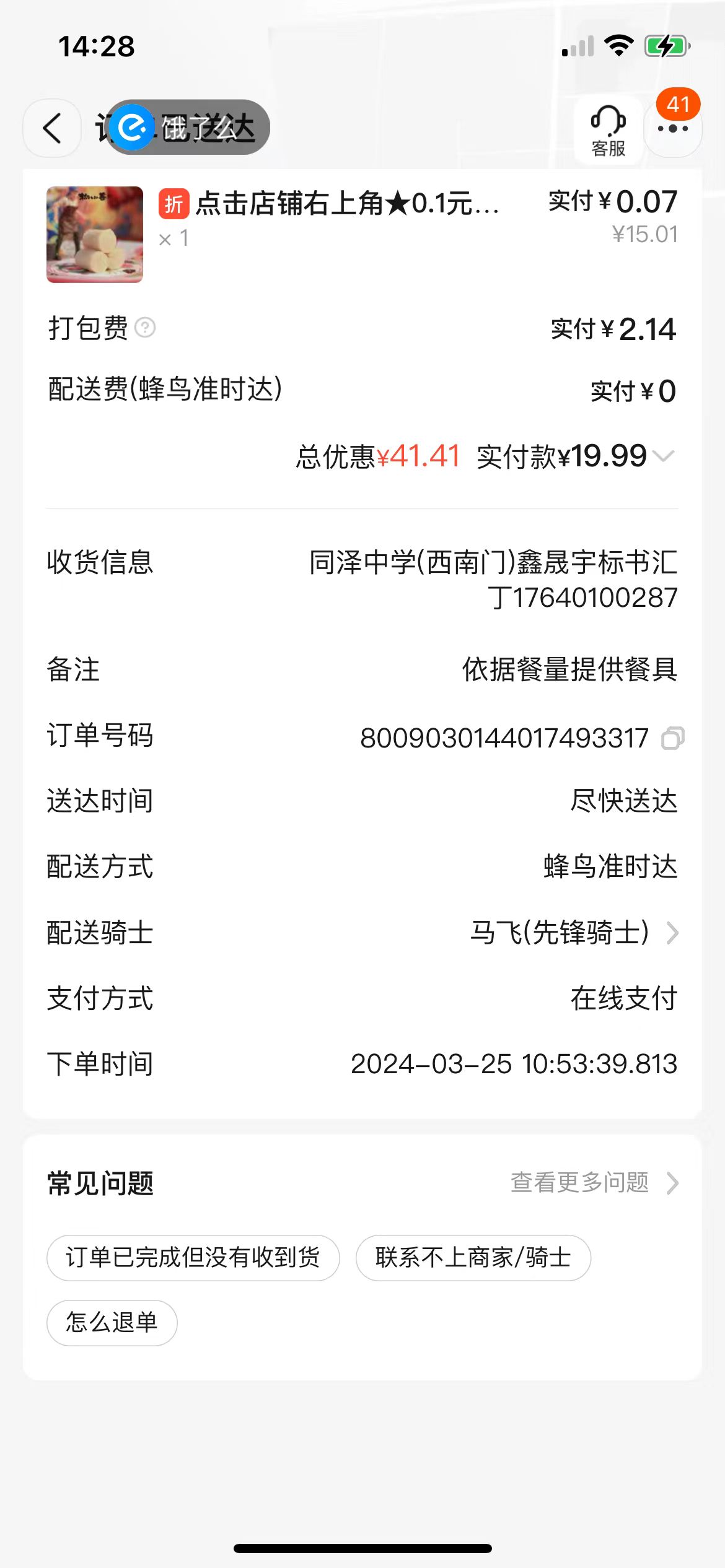The width and height of the screenshot is (725, 1568).
Task: Select 订单已完成但没有收到货 question
Action: tap(193, 1258)
